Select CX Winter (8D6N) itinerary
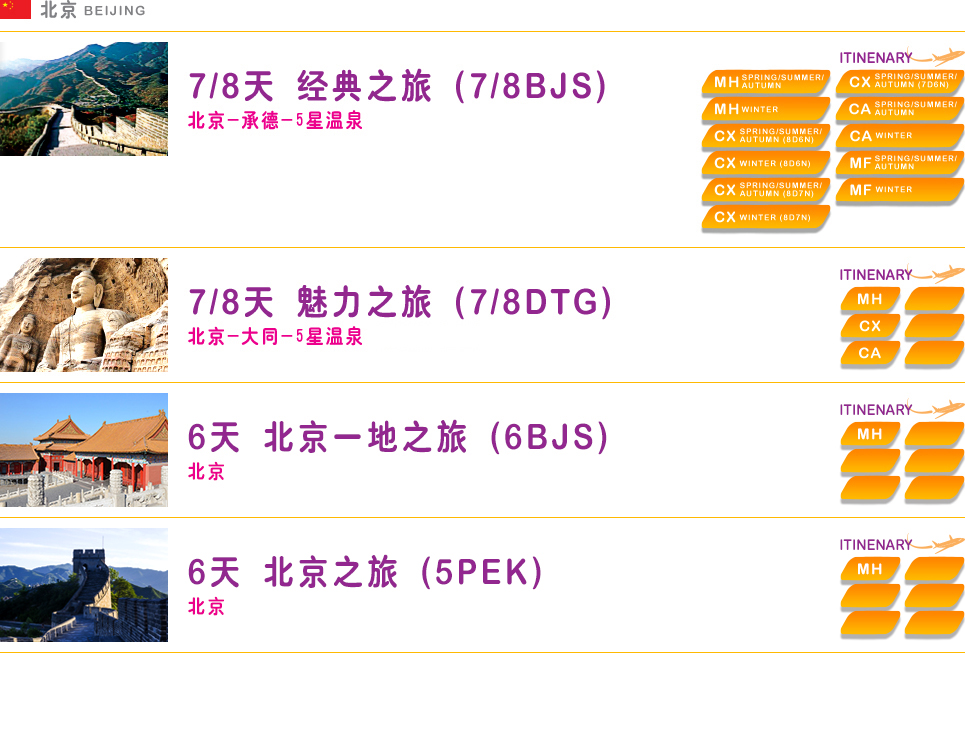 (x=766, y=163)
